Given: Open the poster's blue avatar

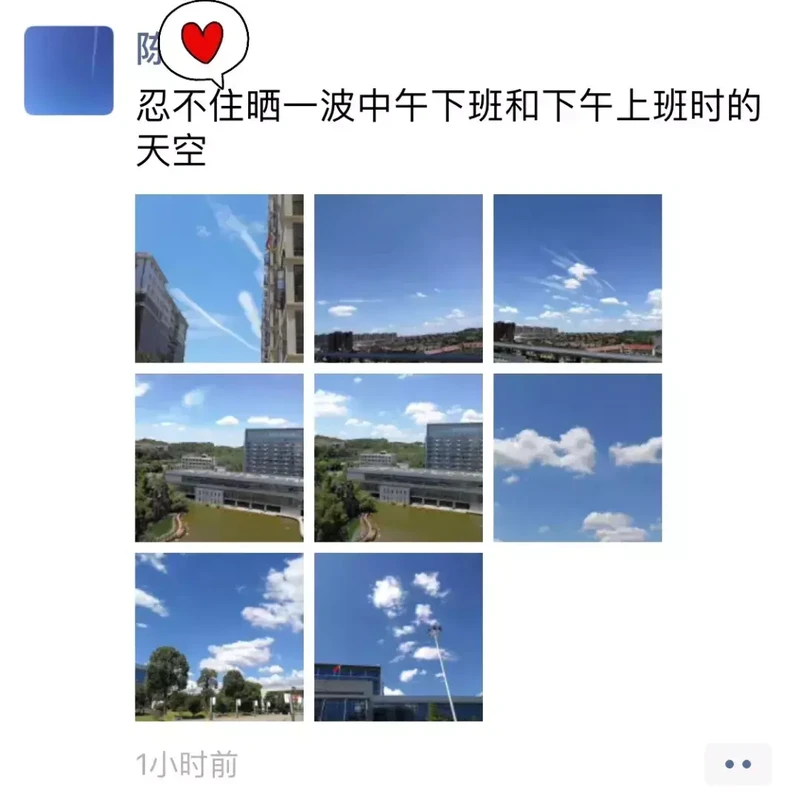Looking at the screenshot, I should click(x=68, y=70).
